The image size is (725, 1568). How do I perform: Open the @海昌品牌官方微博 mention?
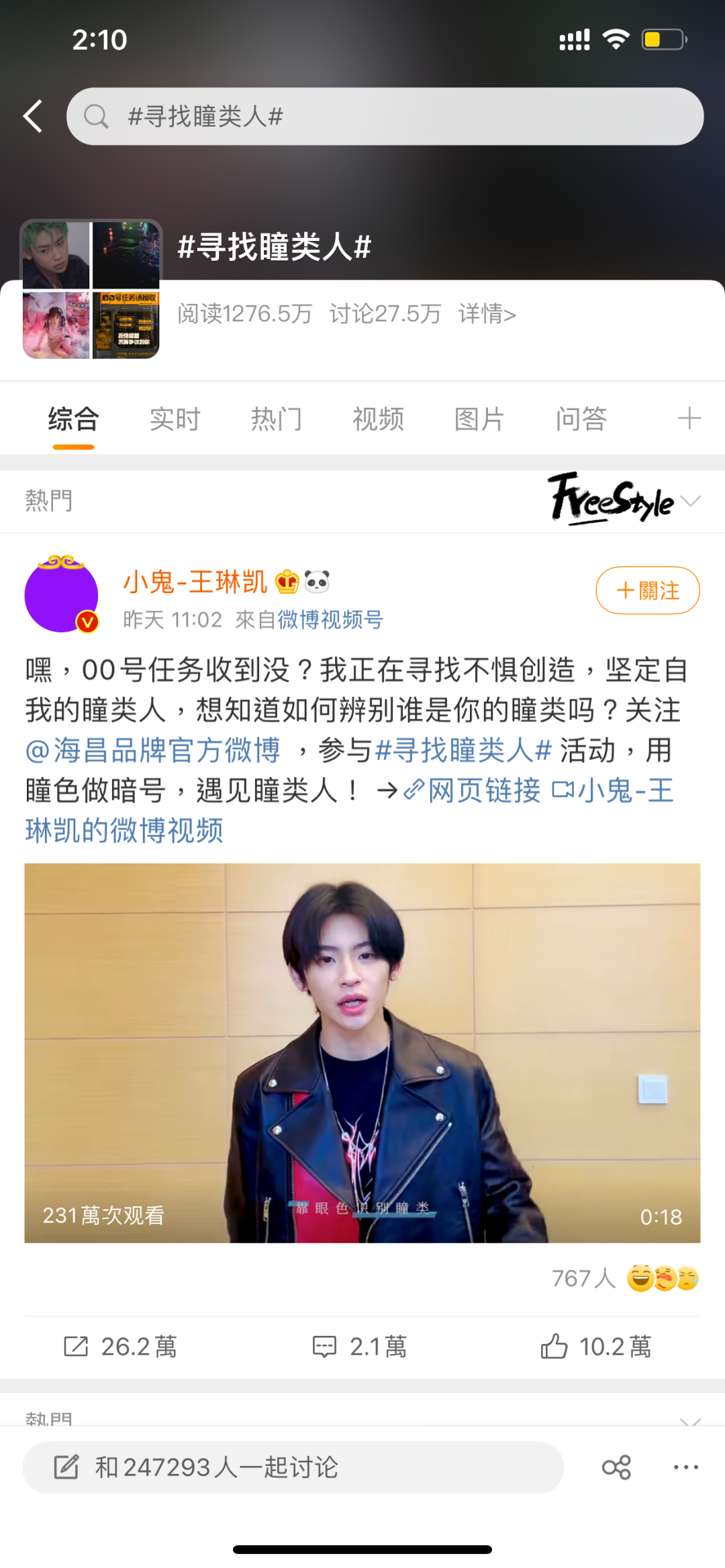[x=153, y=750]
